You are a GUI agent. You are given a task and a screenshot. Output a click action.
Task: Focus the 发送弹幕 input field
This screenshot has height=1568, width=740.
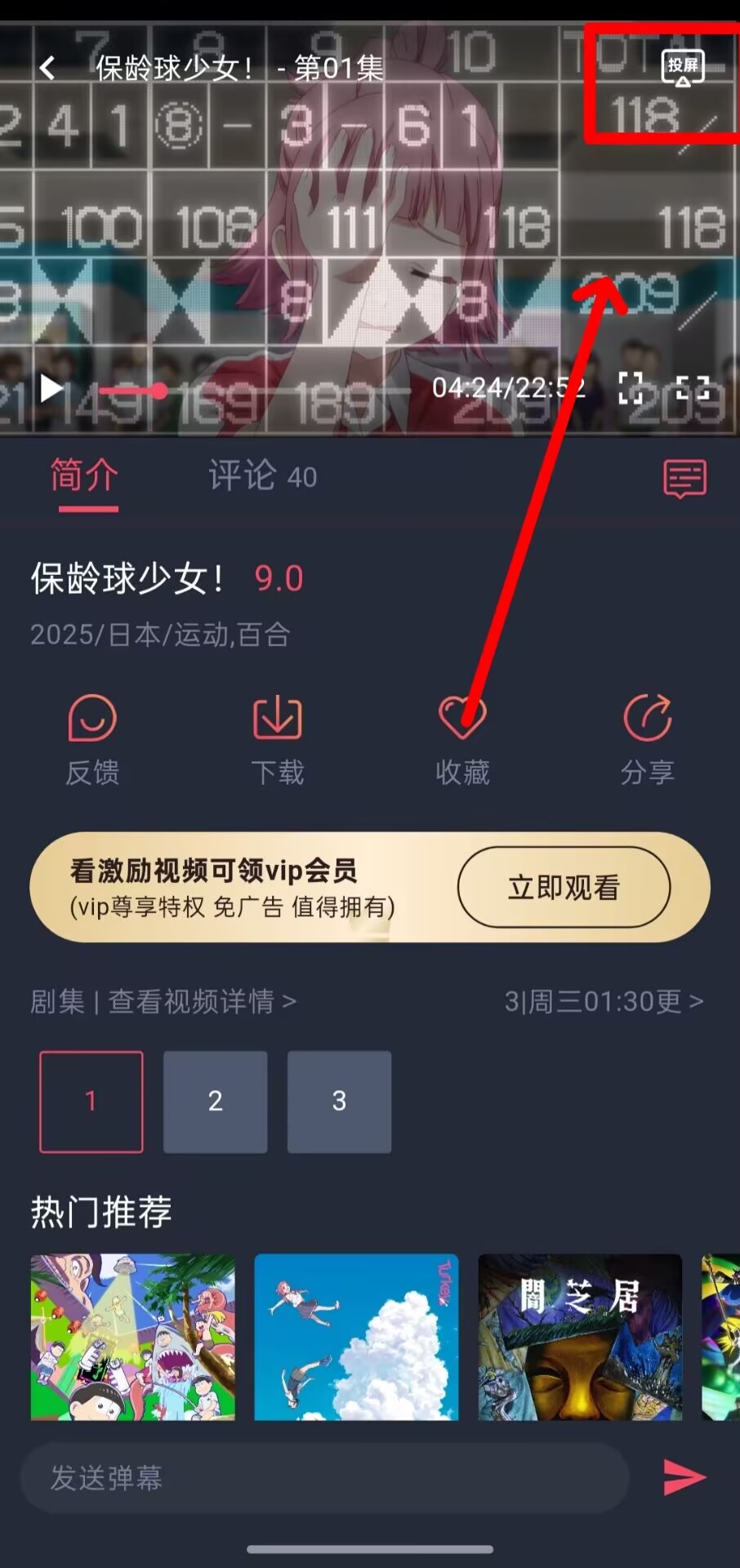click(325, 1477)
